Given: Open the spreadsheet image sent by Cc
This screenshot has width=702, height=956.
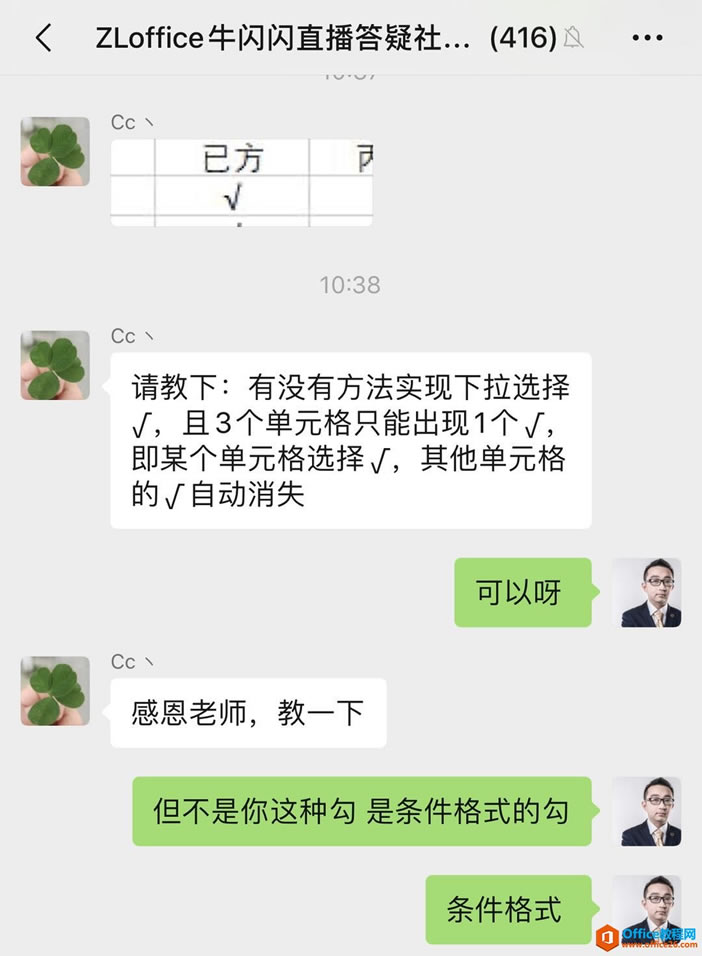Looking at the screenshot, I should (241, 182).
